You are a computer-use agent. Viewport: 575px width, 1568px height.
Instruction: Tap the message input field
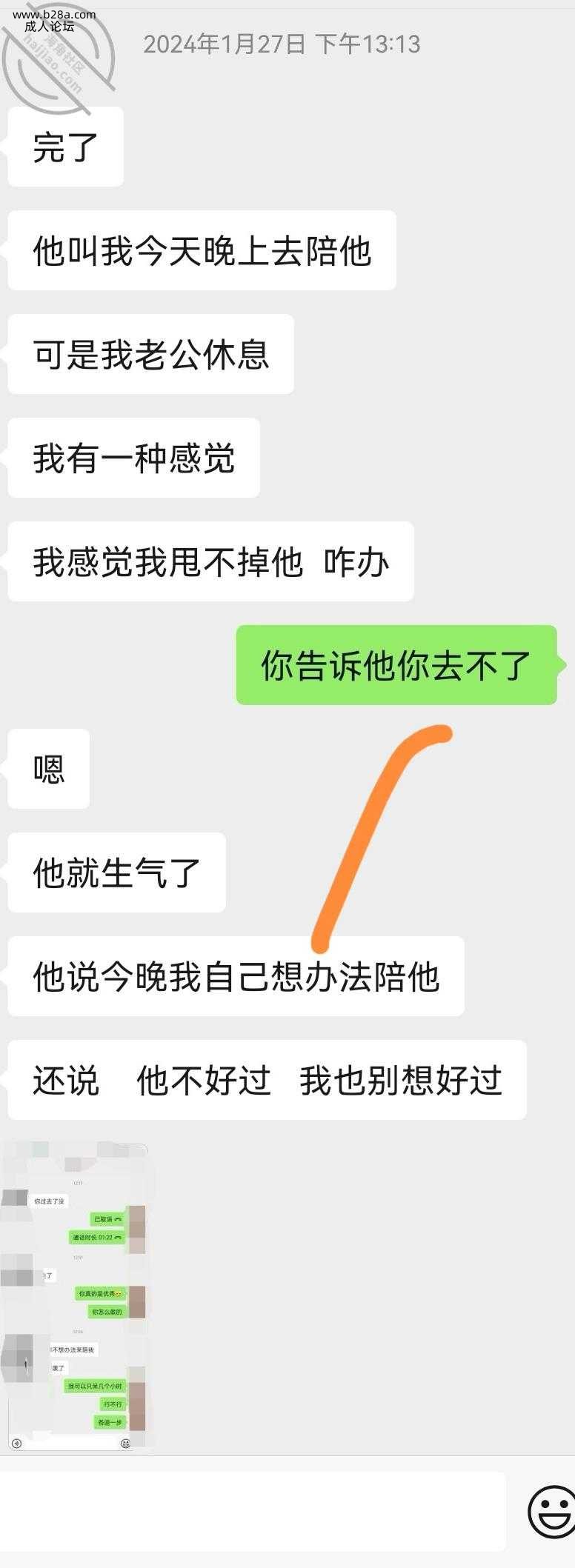click(252, 1511)
